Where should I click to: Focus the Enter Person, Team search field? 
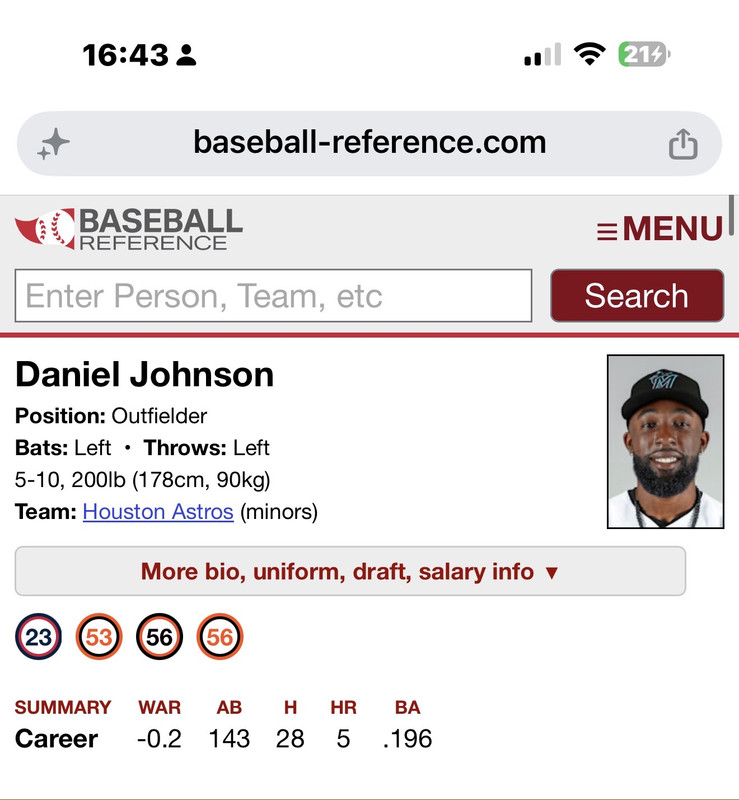pos(274,296)
